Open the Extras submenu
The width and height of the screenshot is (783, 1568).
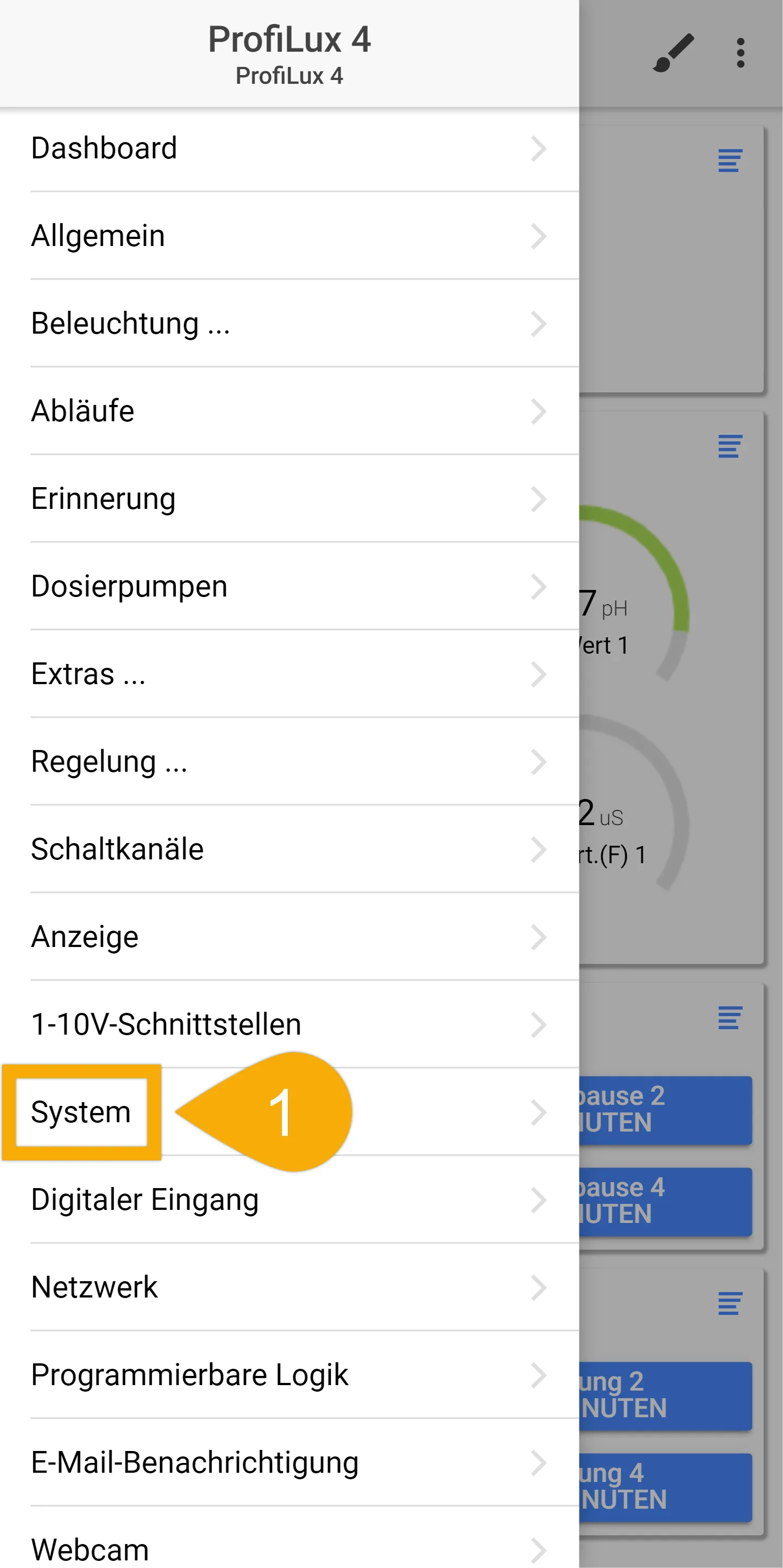[x=289, y=674]
